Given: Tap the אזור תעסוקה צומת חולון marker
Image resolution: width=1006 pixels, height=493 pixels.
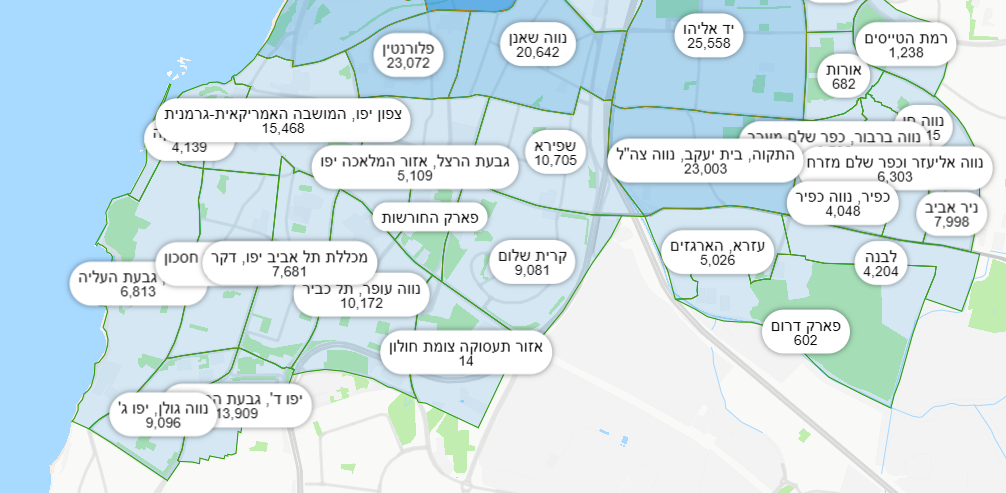Looking at the screenshot, I should 466,353.
